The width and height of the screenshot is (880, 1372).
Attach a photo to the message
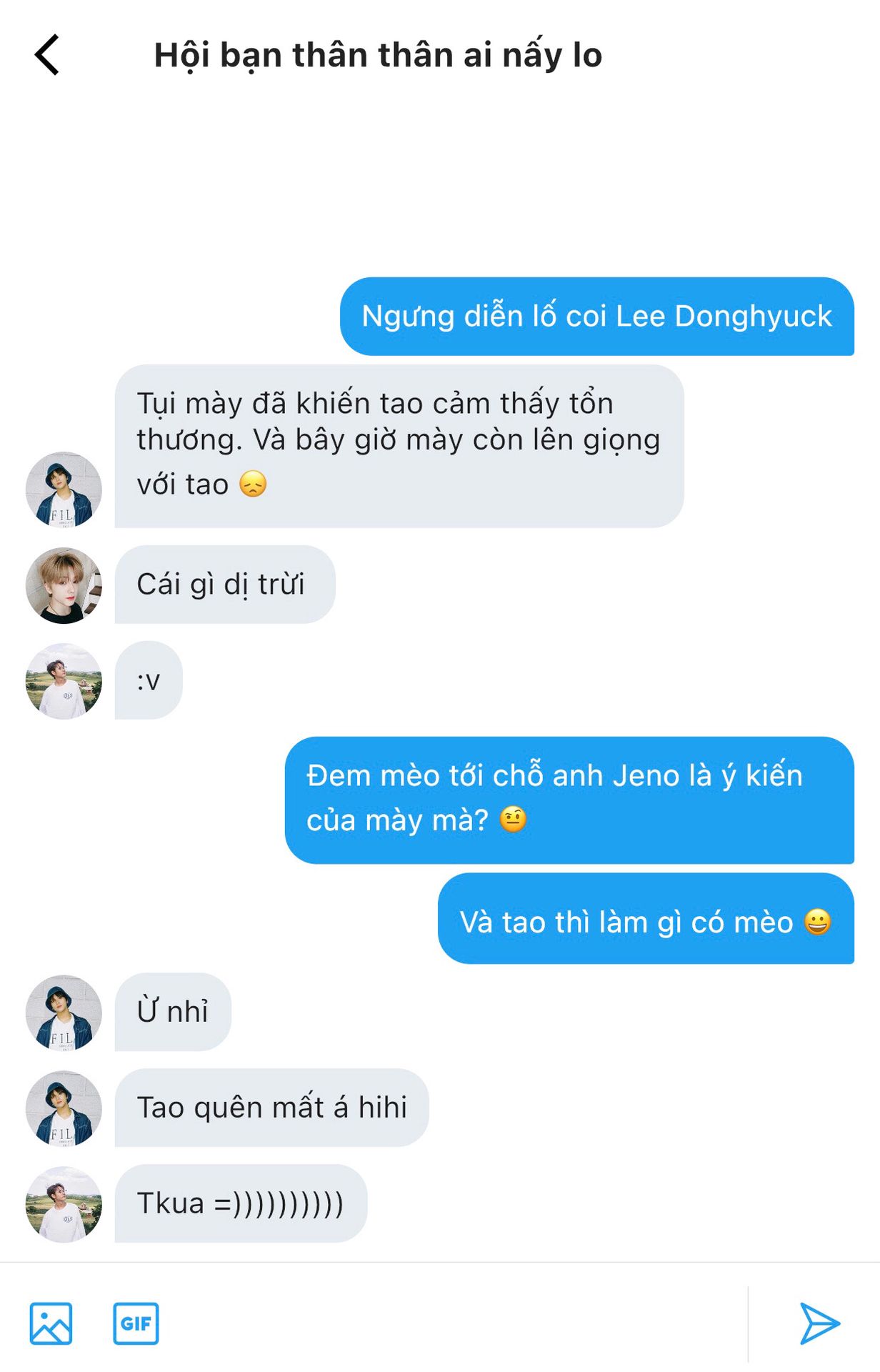pyautogui.click(x=51, y=1323)
